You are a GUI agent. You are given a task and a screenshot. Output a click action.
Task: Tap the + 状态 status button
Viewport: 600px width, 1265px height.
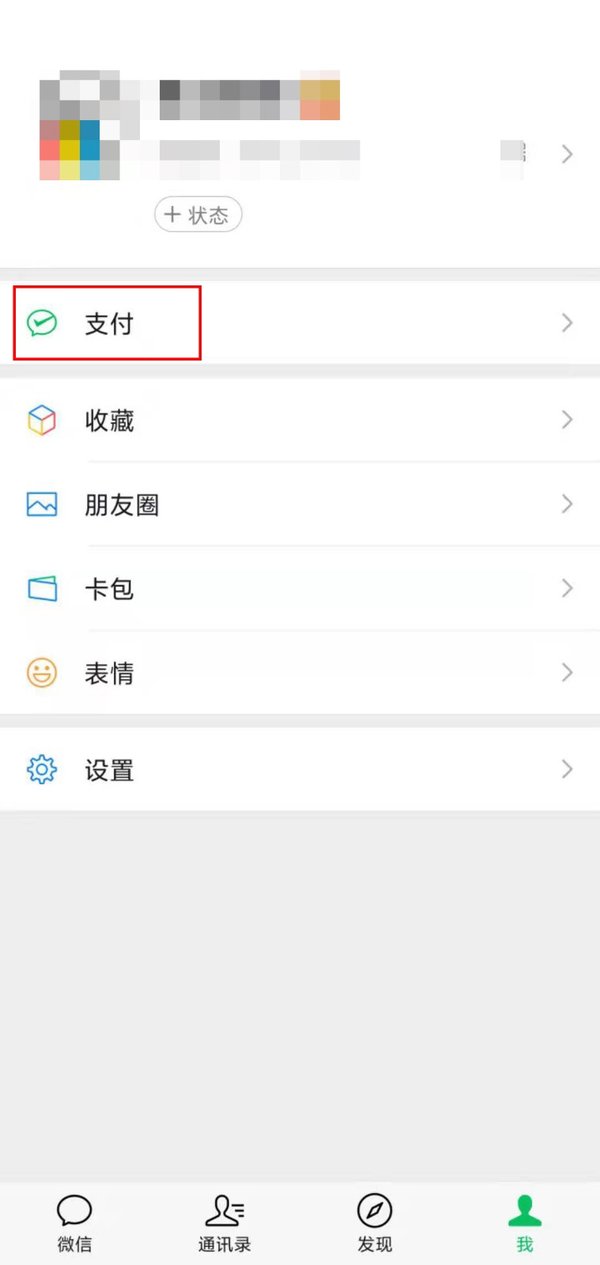click(x=198, y=214)
